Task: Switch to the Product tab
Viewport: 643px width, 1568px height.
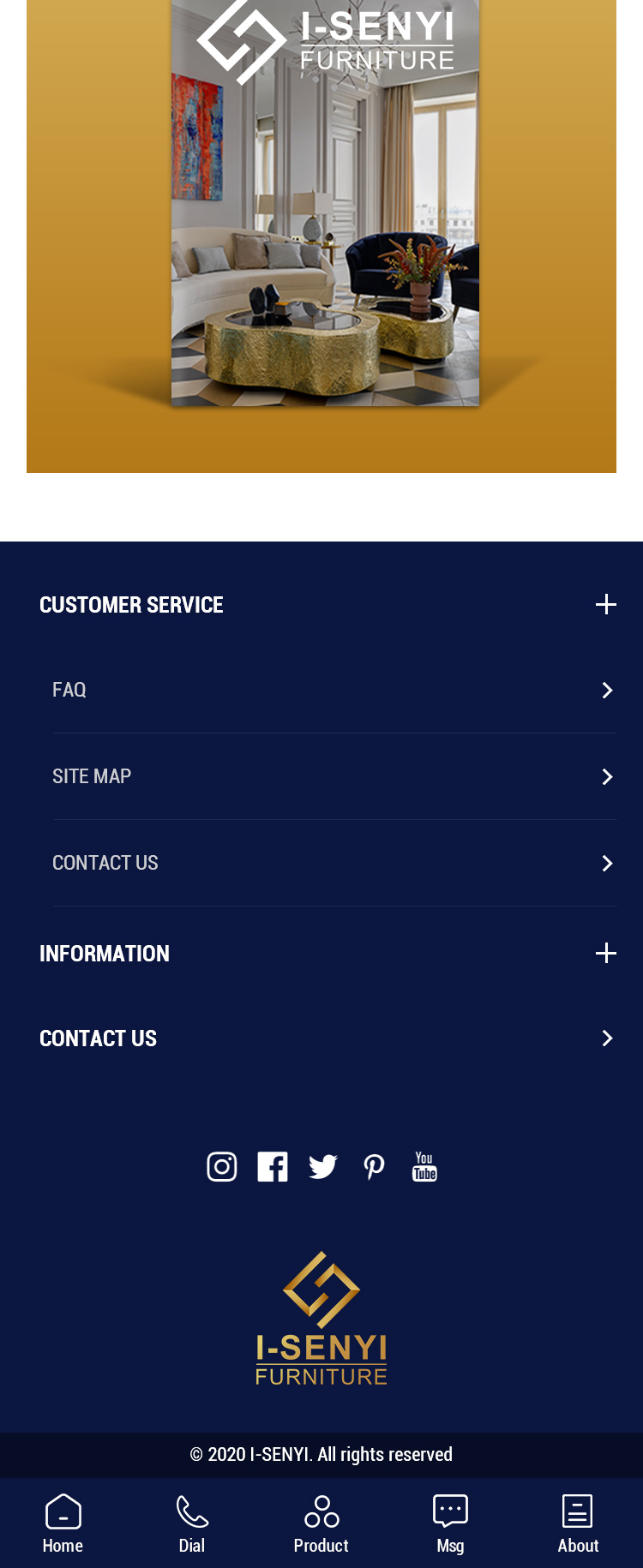Action: pos(321,1523)
